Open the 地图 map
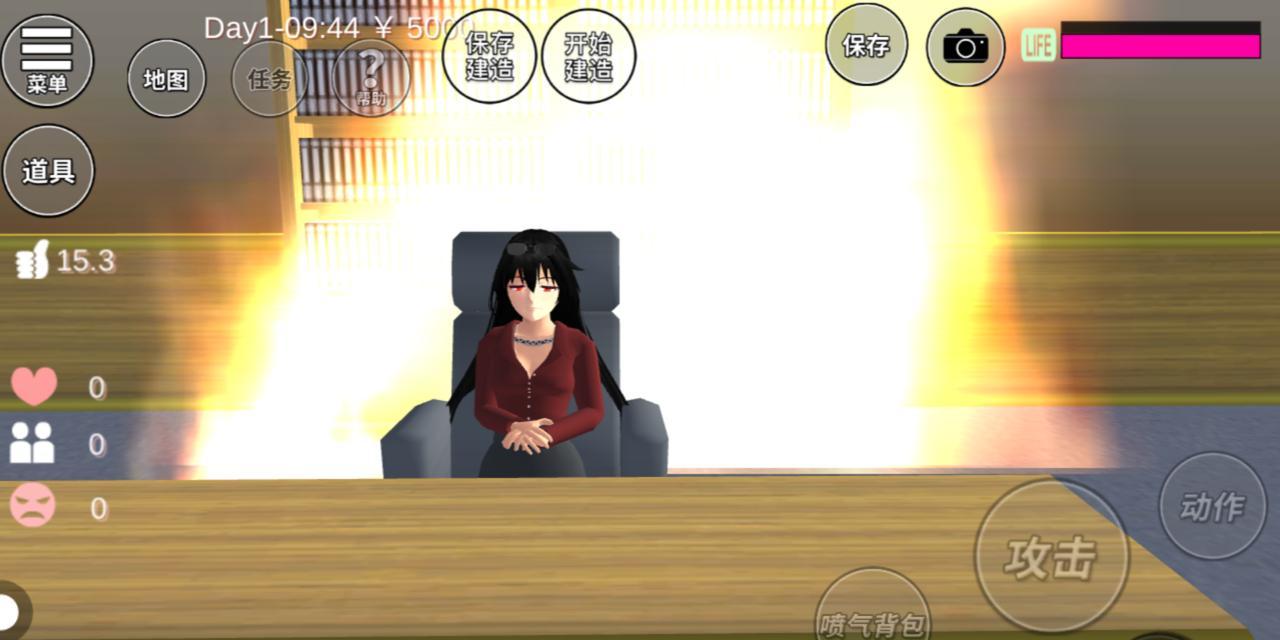Viewport: 1280px width, 640px height. (166, 79)
